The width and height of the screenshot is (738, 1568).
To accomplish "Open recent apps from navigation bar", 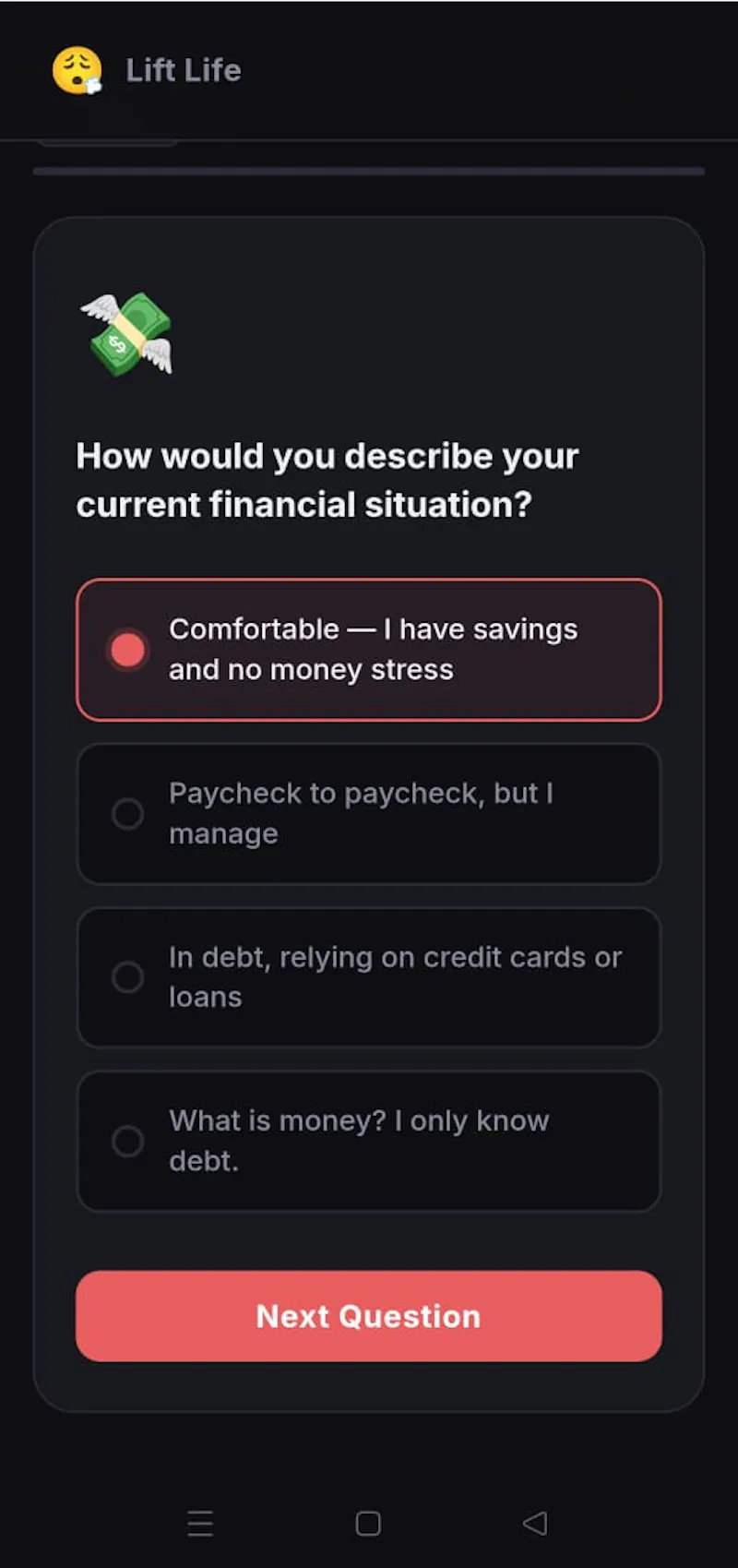I will point(200,1523).
